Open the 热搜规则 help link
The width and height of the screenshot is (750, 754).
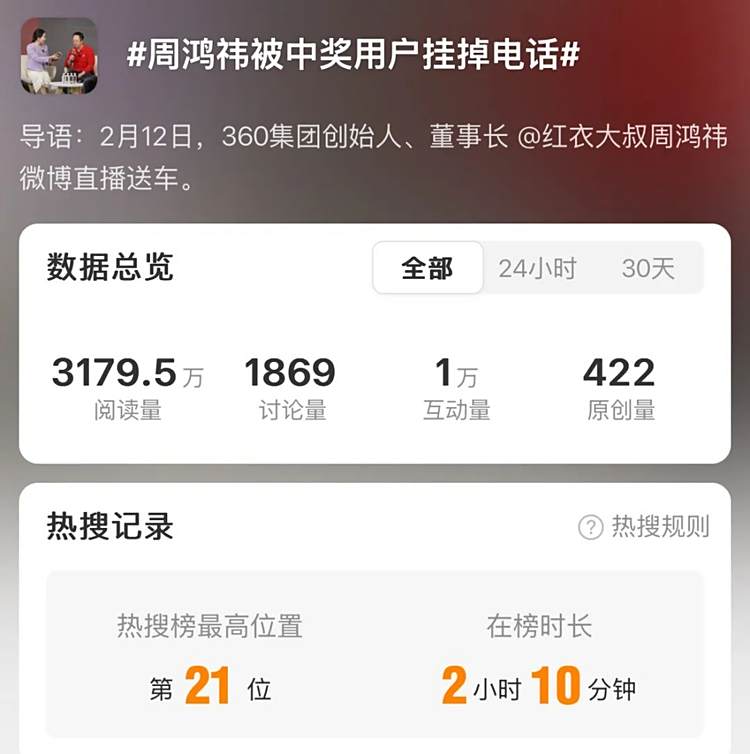[646, 527]
